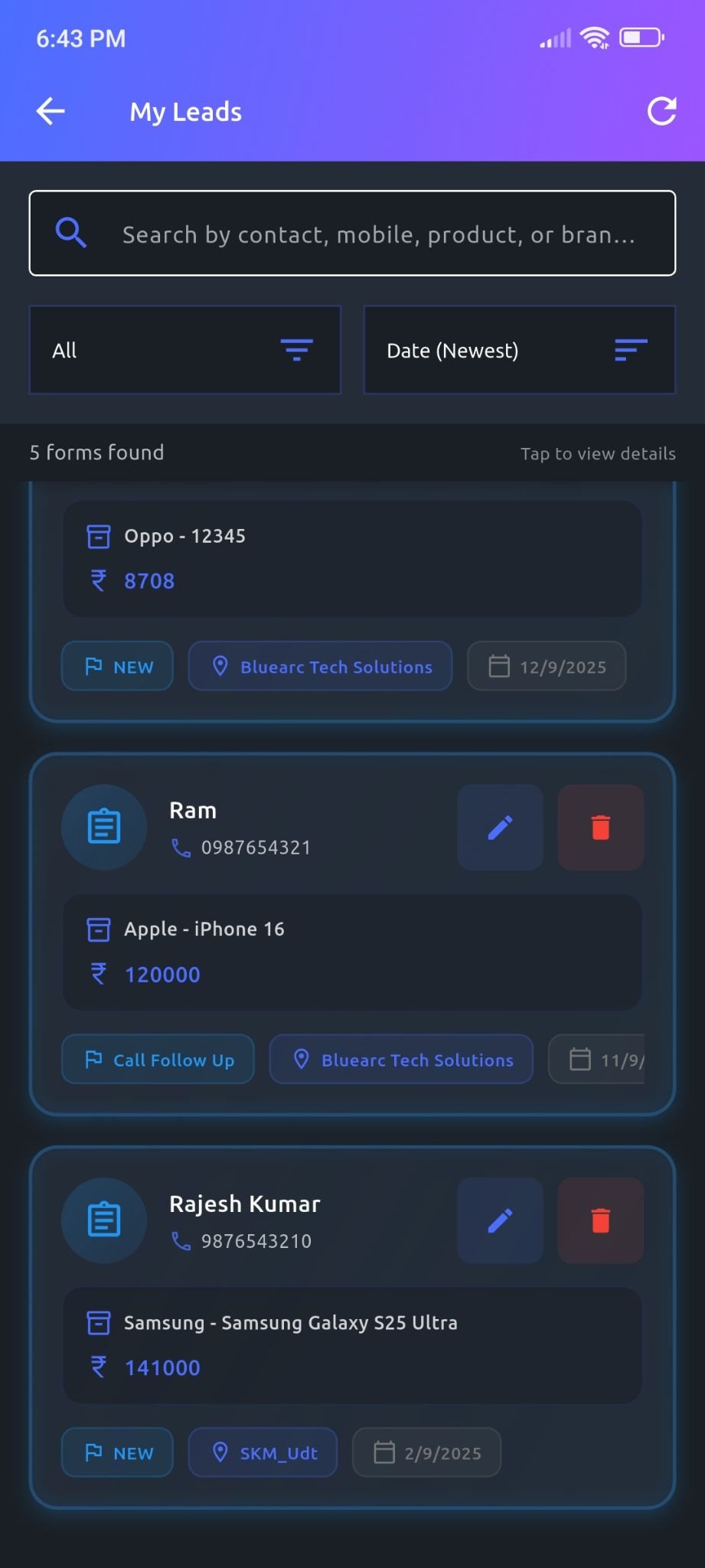Go back from My Leads

[x=51, y=112]
